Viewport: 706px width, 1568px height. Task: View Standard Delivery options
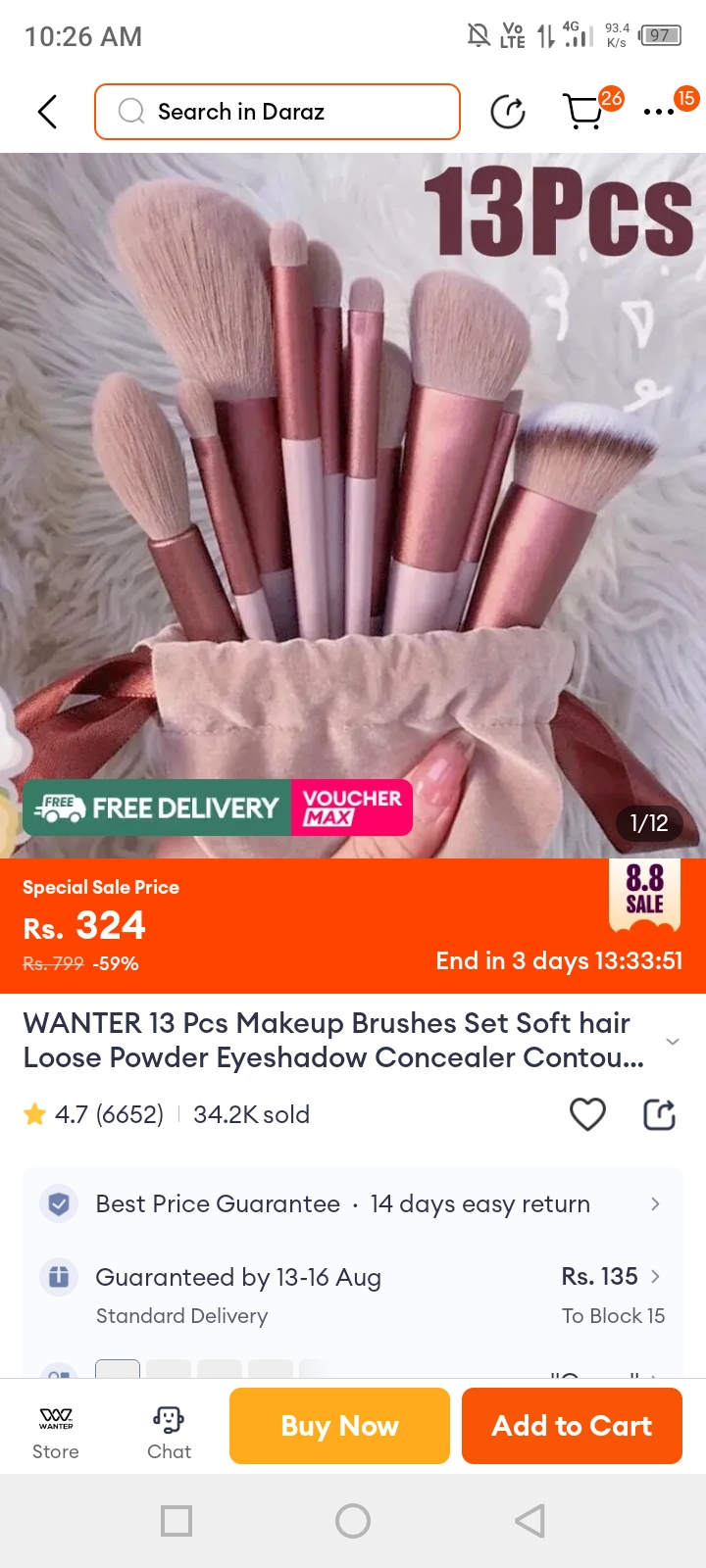tap(353, 1296)
